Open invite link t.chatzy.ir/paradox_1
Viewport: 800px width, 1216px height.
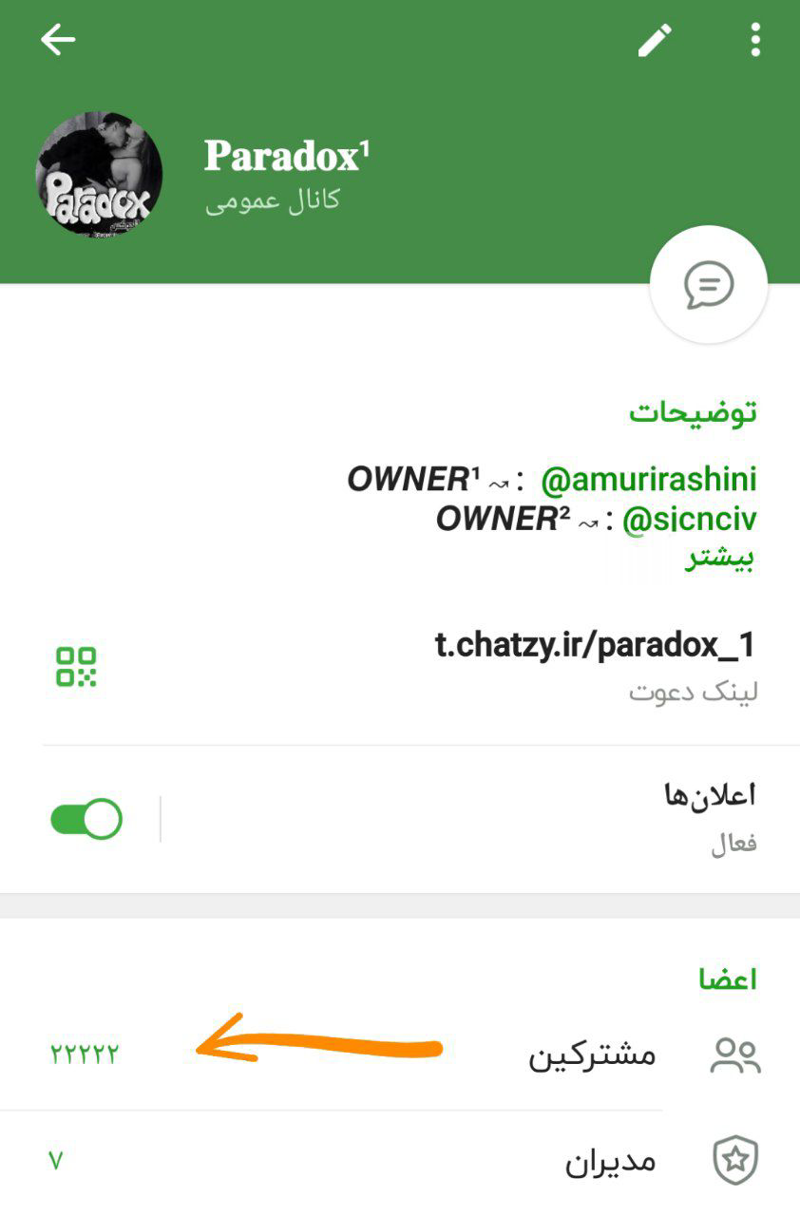[x=594, y=647]
